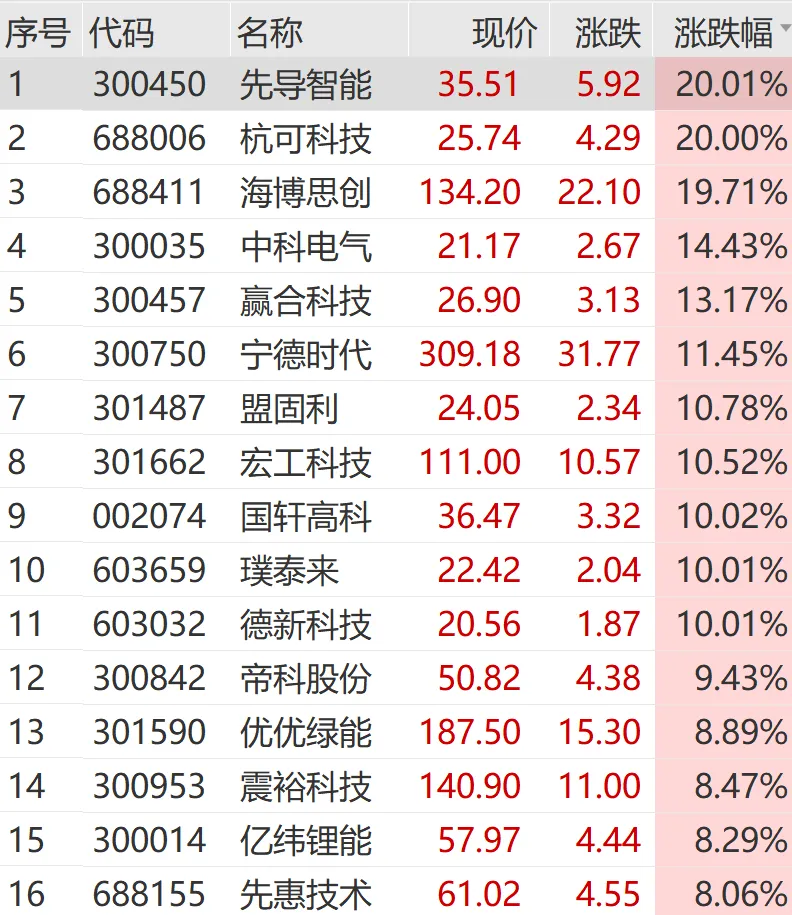The height and width of the screenshot is (915, 792).
Task: Open the 杭可科技 stock row
Action: (x=305, y=139)
